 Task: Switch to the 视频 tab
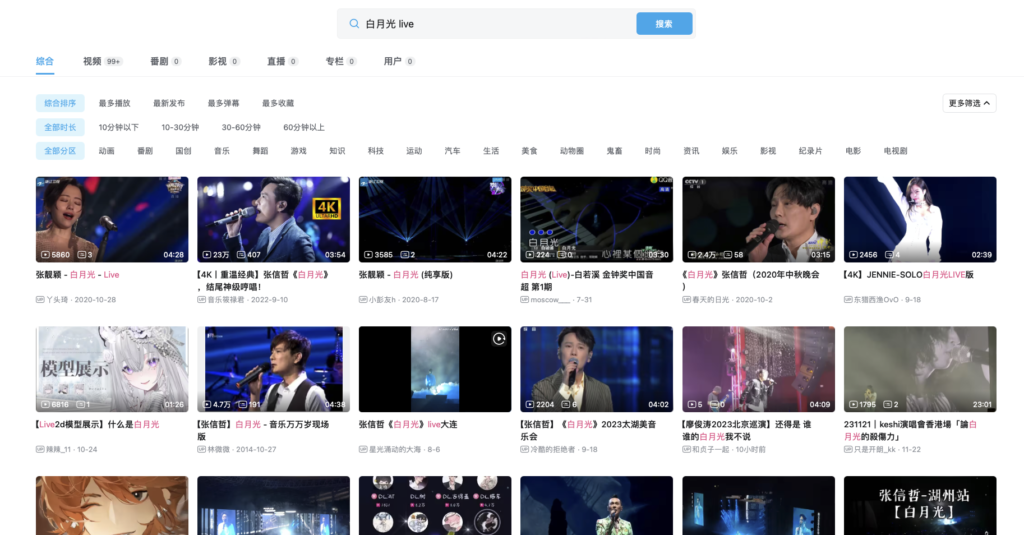(x=92, y=61)
